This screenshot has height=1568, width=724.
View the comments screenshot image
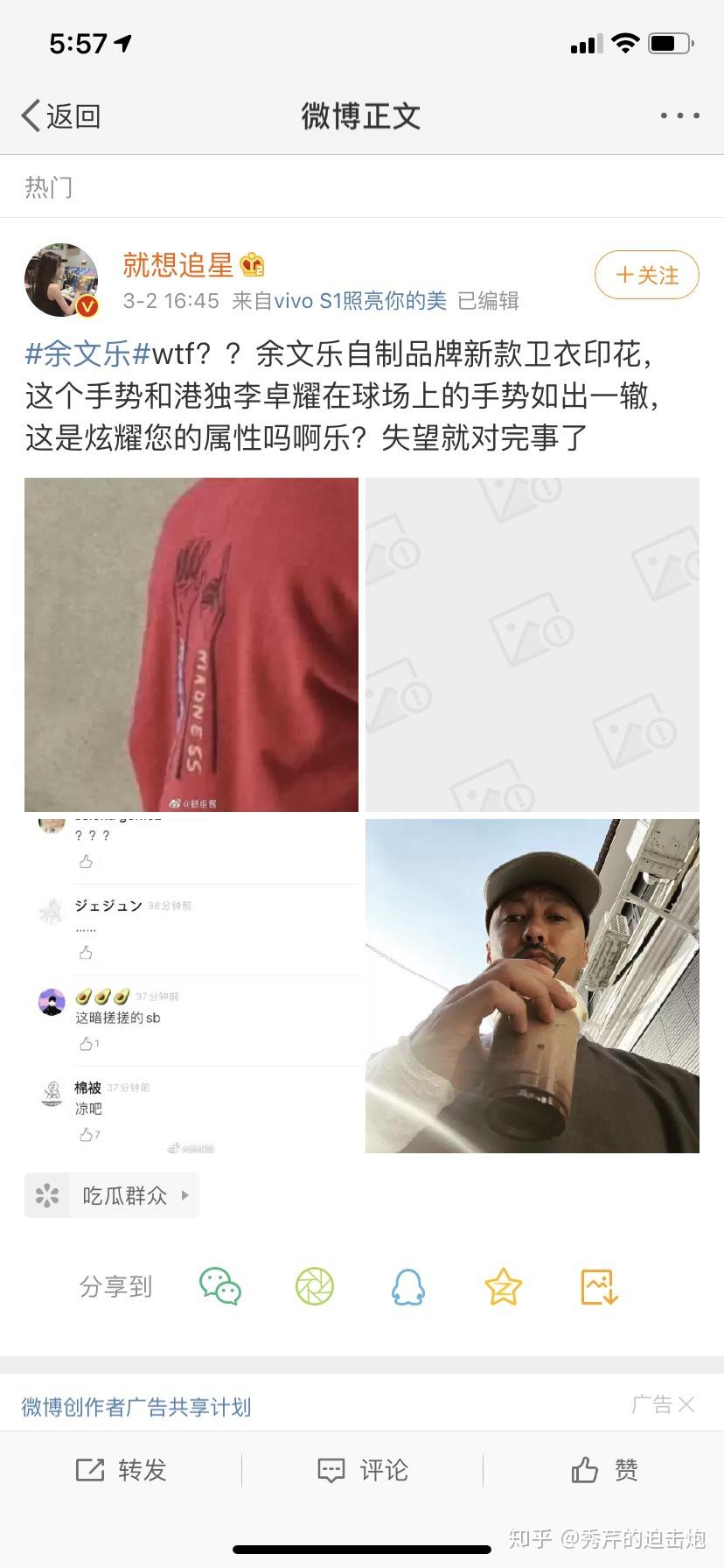(191, 986)
